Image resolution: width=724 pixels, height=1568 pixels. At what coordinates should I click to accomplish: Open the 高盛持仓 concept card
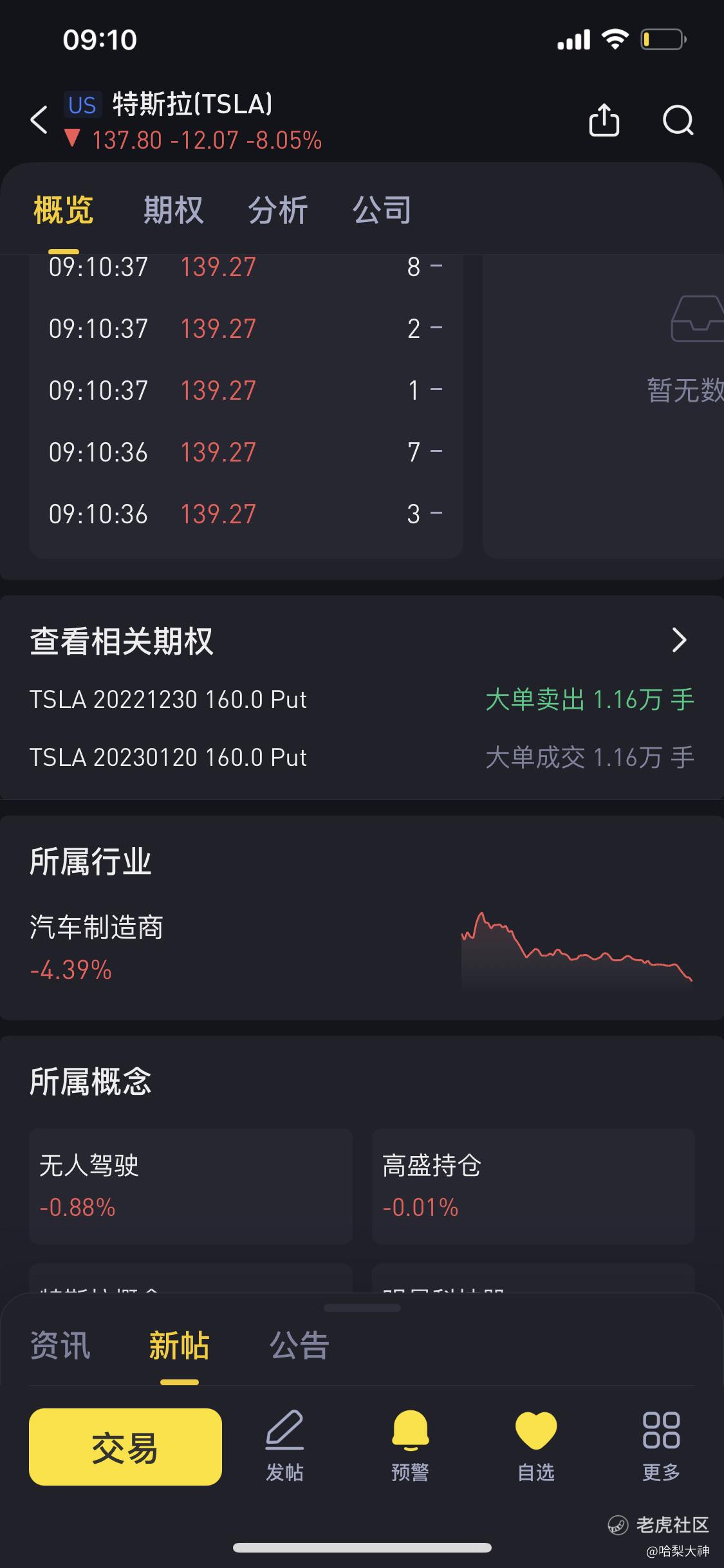(533, 1186)
